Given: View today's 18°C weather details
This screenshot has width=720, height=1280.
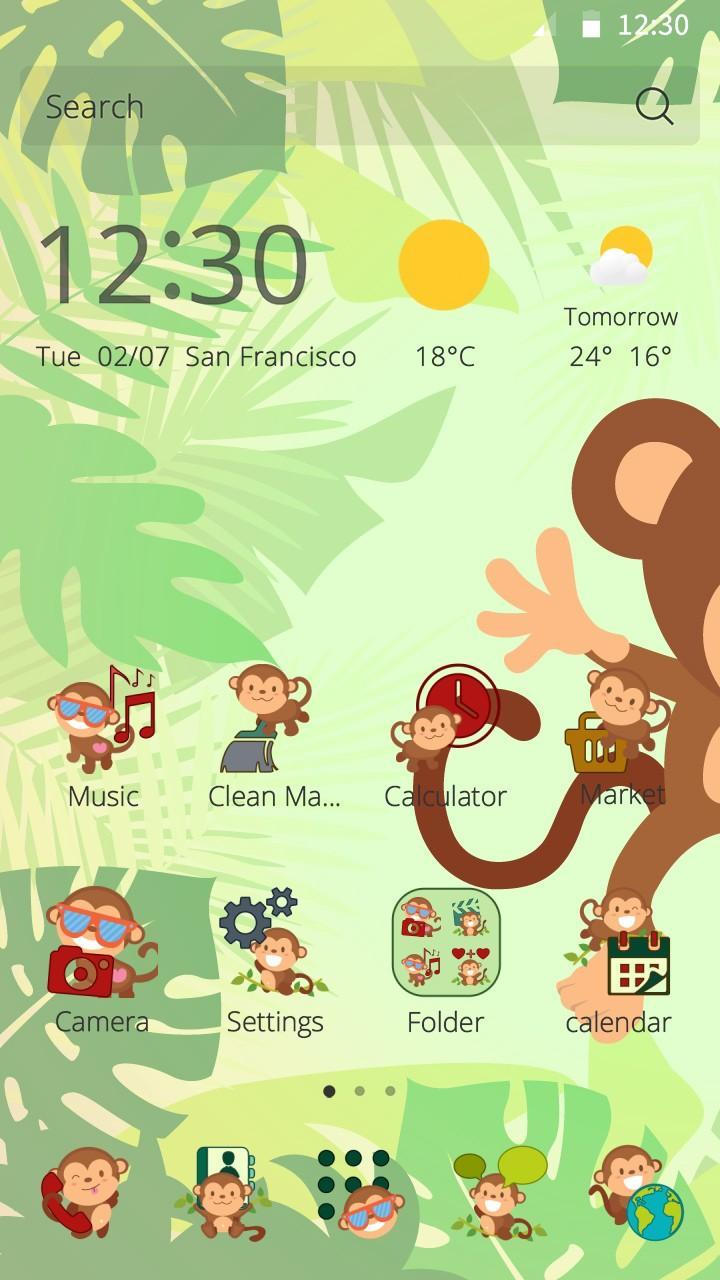Looking at the screenshot, I should pos(444,290).
